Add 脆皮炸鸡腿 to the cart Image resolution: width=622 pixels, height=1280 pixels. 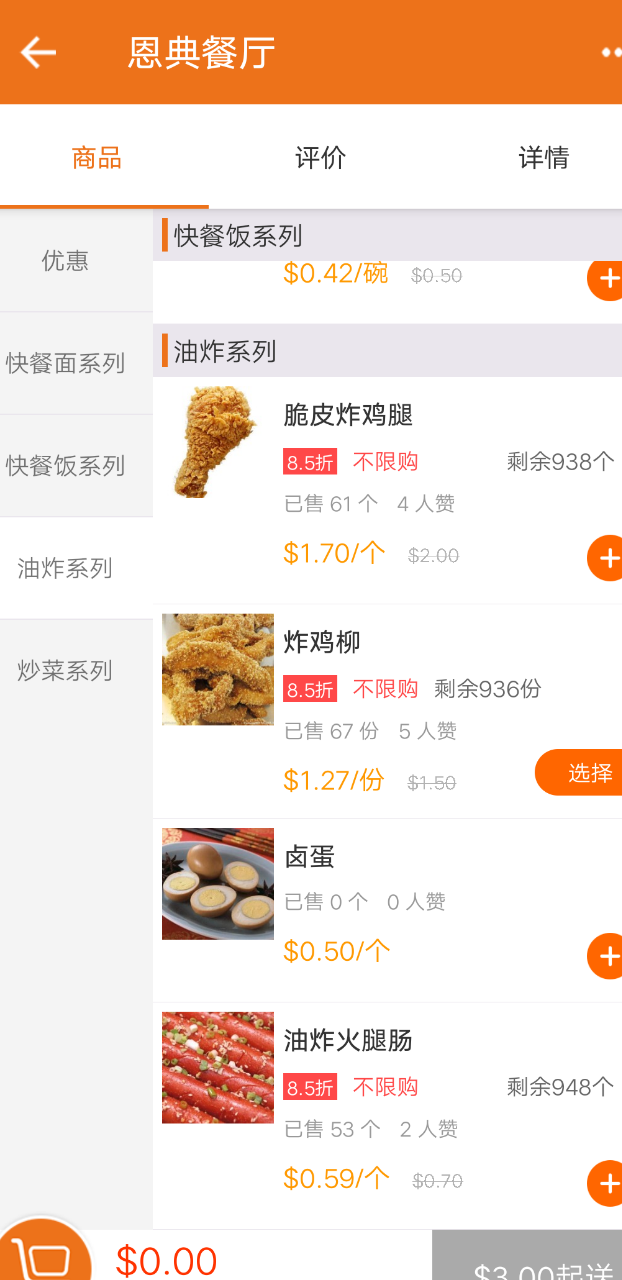(x=606, y=557)
